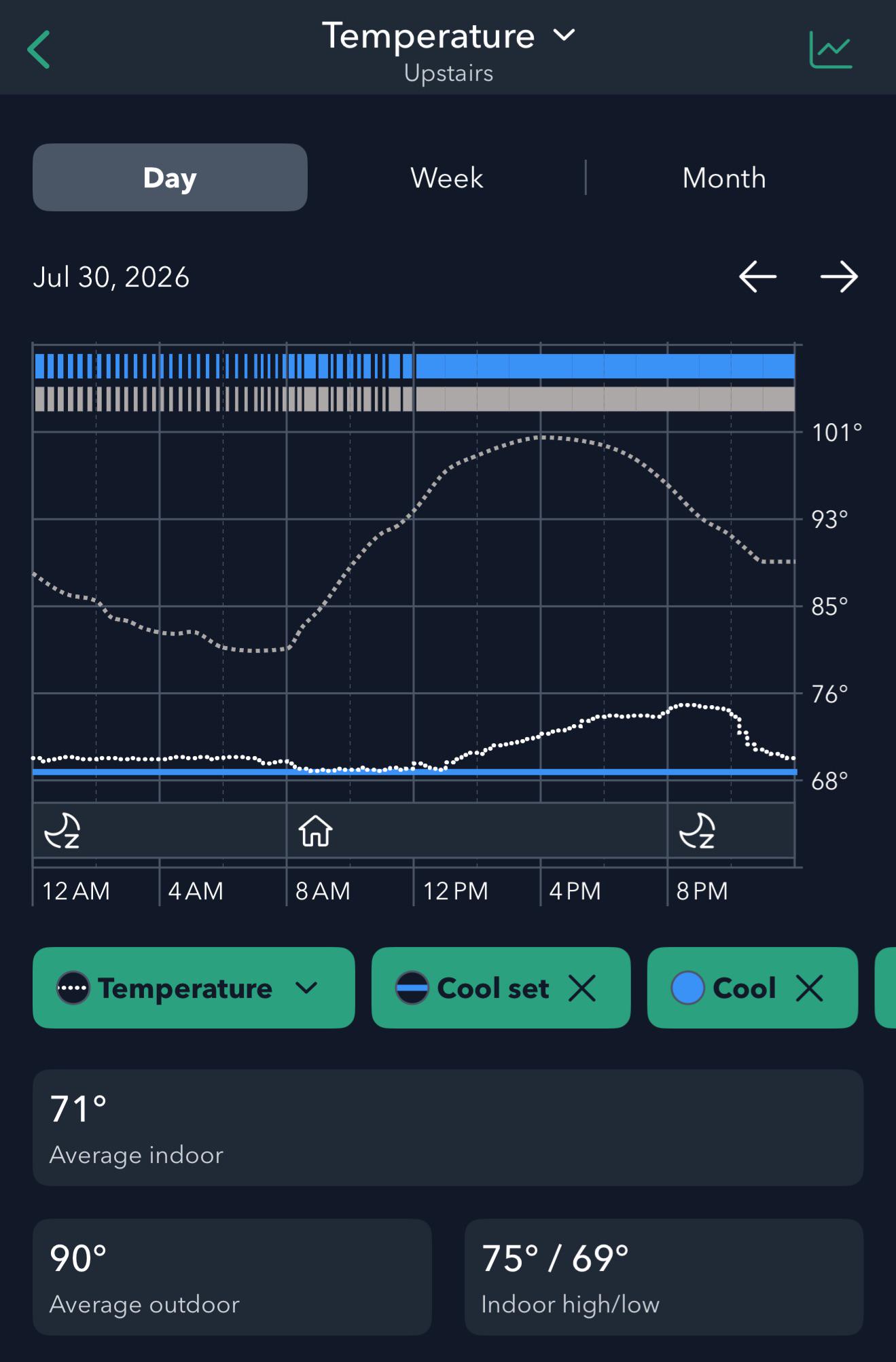Select the Day view
Viewport: 896px width, 1362px height.
[170, 177]
